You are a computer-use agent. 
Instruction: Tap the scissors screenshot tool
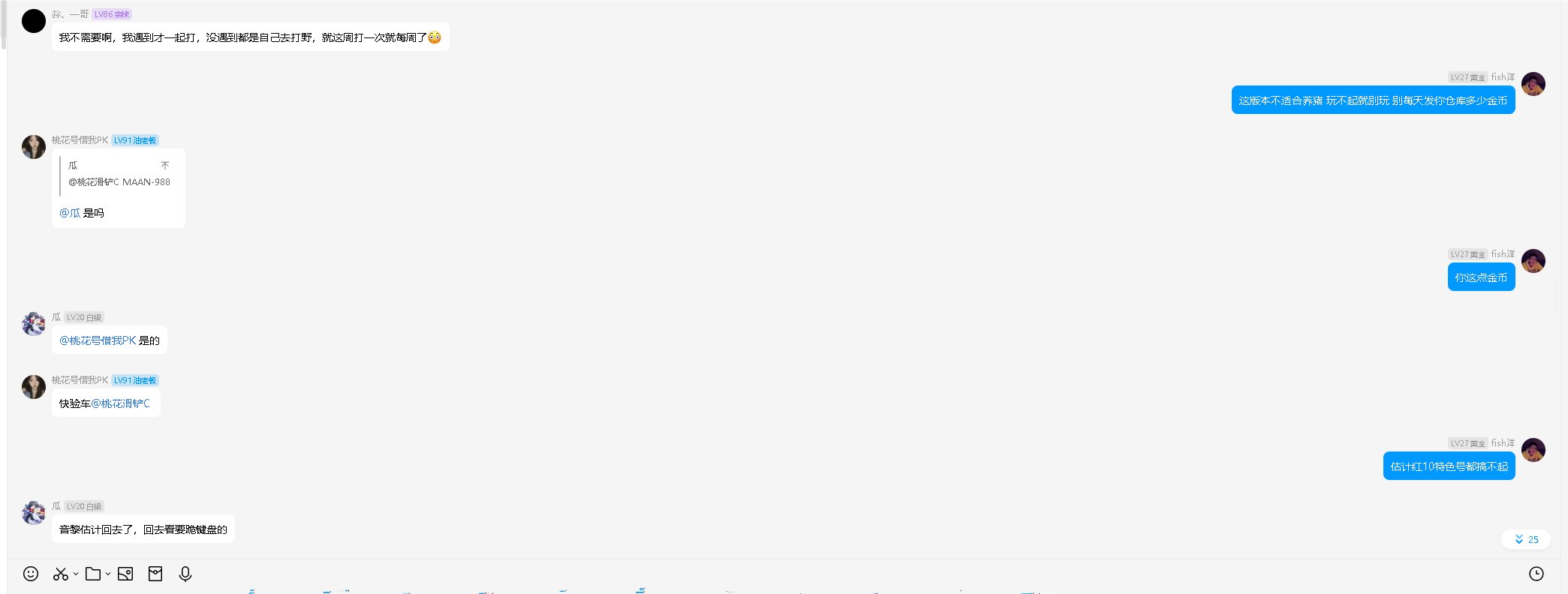click(61, 574)
